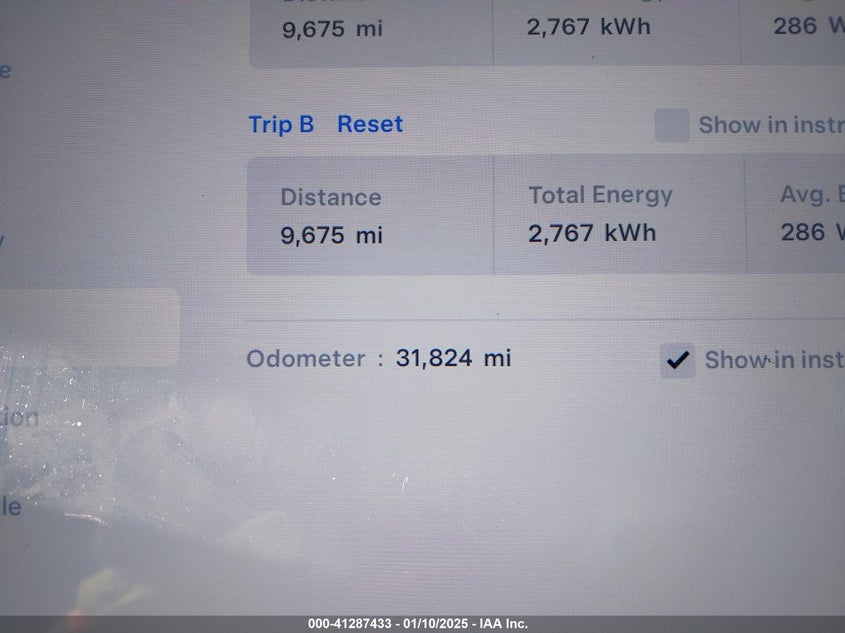Reset the Trip B counter

coord(369,124)
